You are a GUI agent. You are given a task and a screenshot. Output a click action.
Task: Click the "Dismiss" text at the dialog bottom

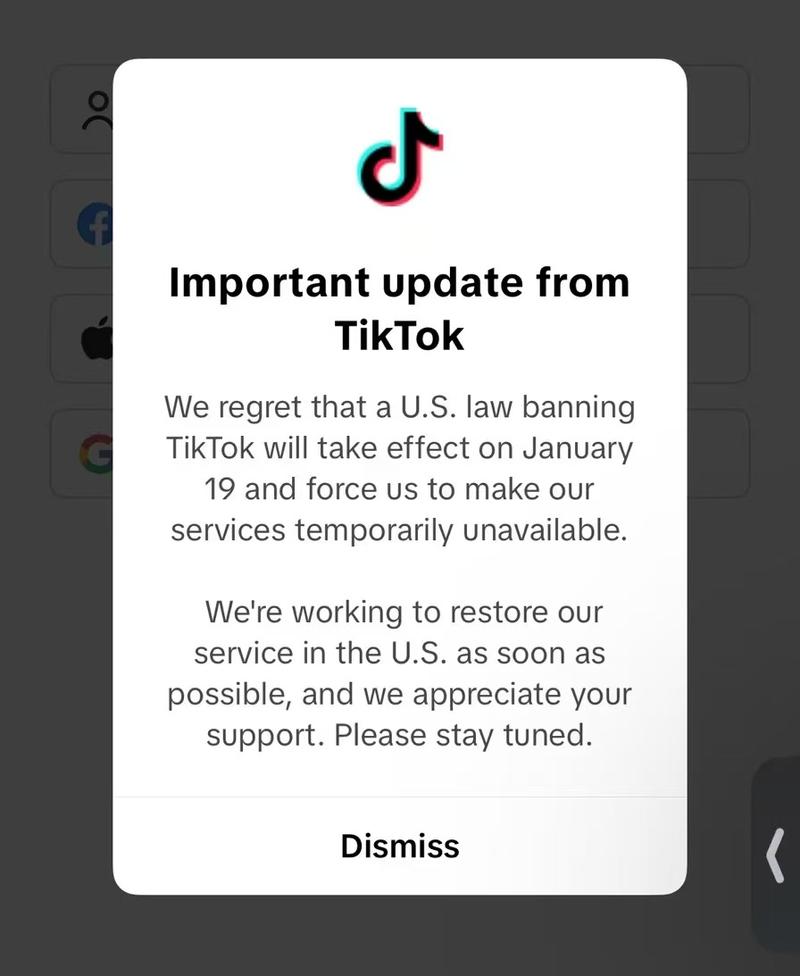[x=399, y=845]
